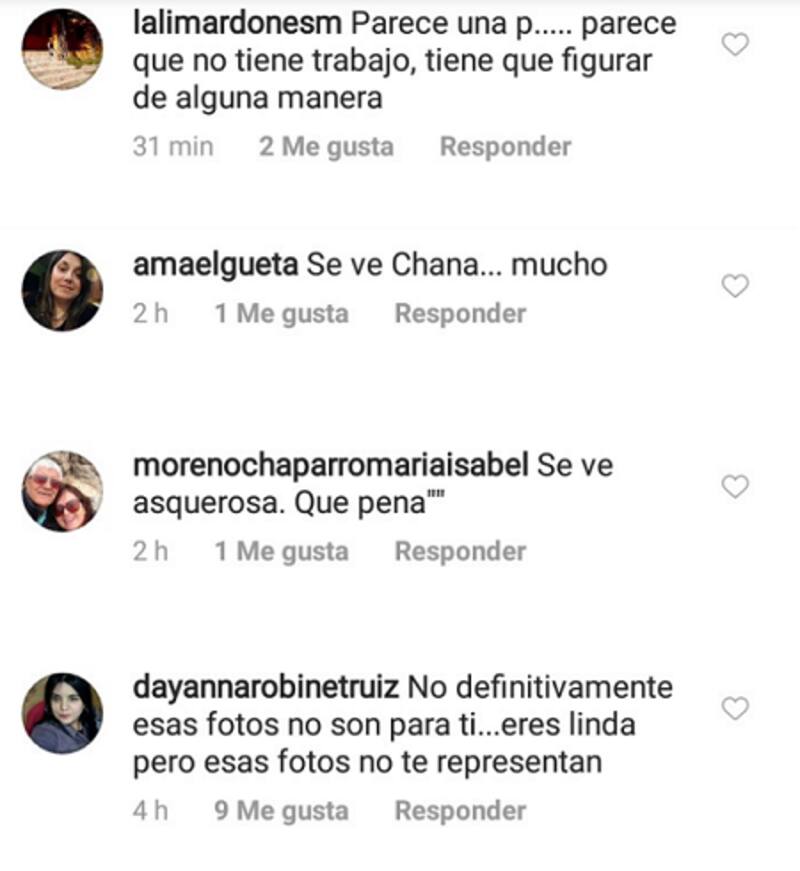This screenshot has height=871, width=800.
Task: View dayannarobinetruiz's profile avatar
Action: [62, 713]
